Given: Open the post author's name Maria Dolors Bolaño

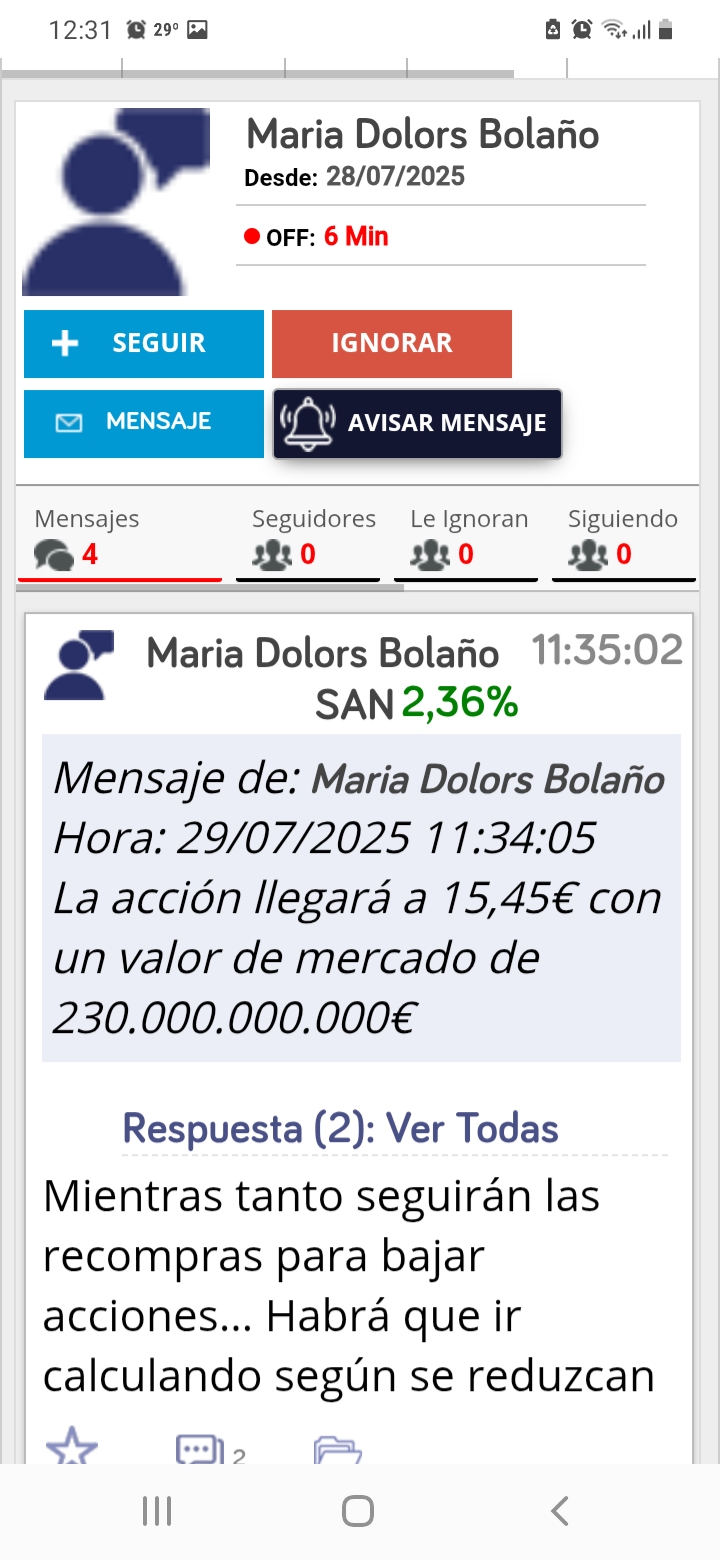Looking at the screenshot, I should point(322,654).
